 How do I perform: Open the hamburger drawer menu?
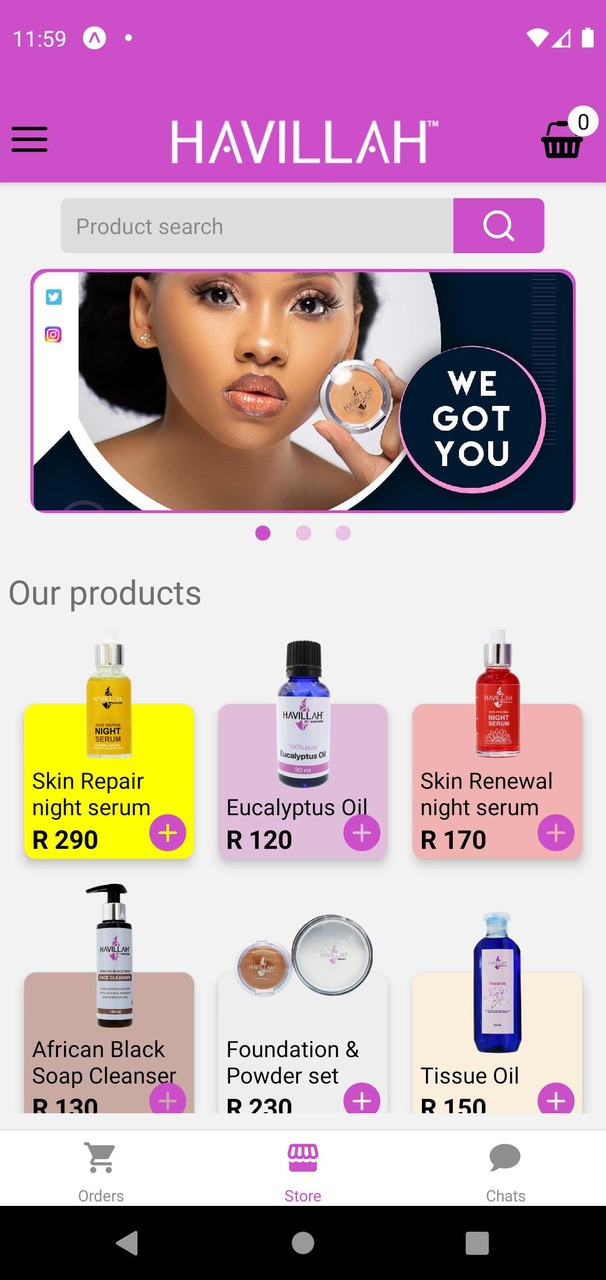30,139
